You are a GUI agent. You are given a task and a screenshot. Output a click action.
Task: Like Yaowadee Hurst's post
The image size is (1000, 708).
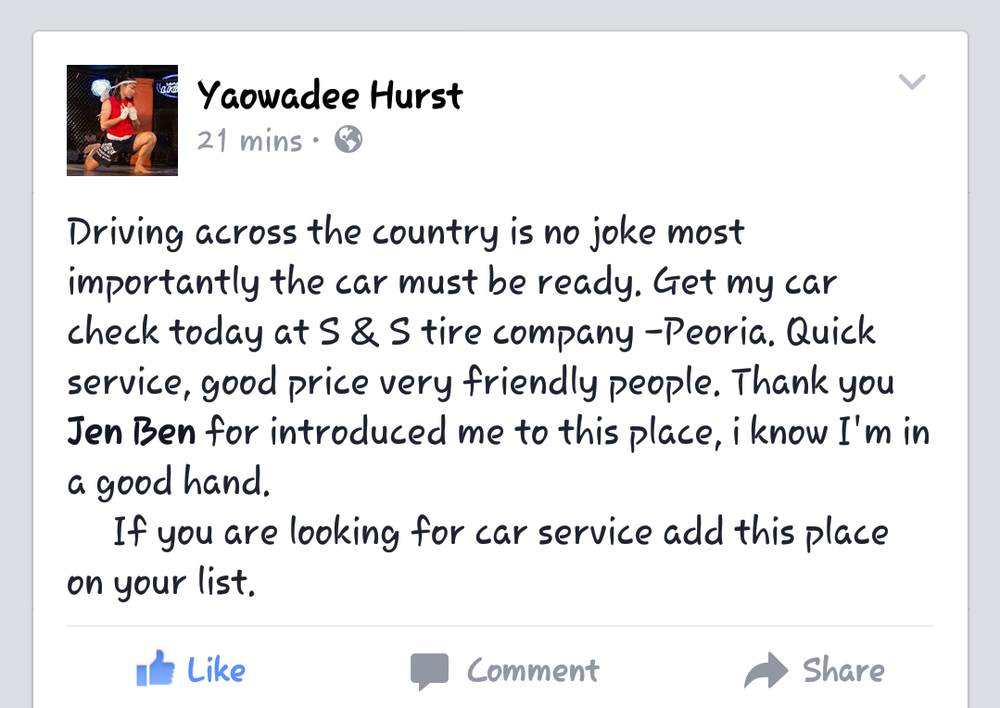tap(190, 670)
